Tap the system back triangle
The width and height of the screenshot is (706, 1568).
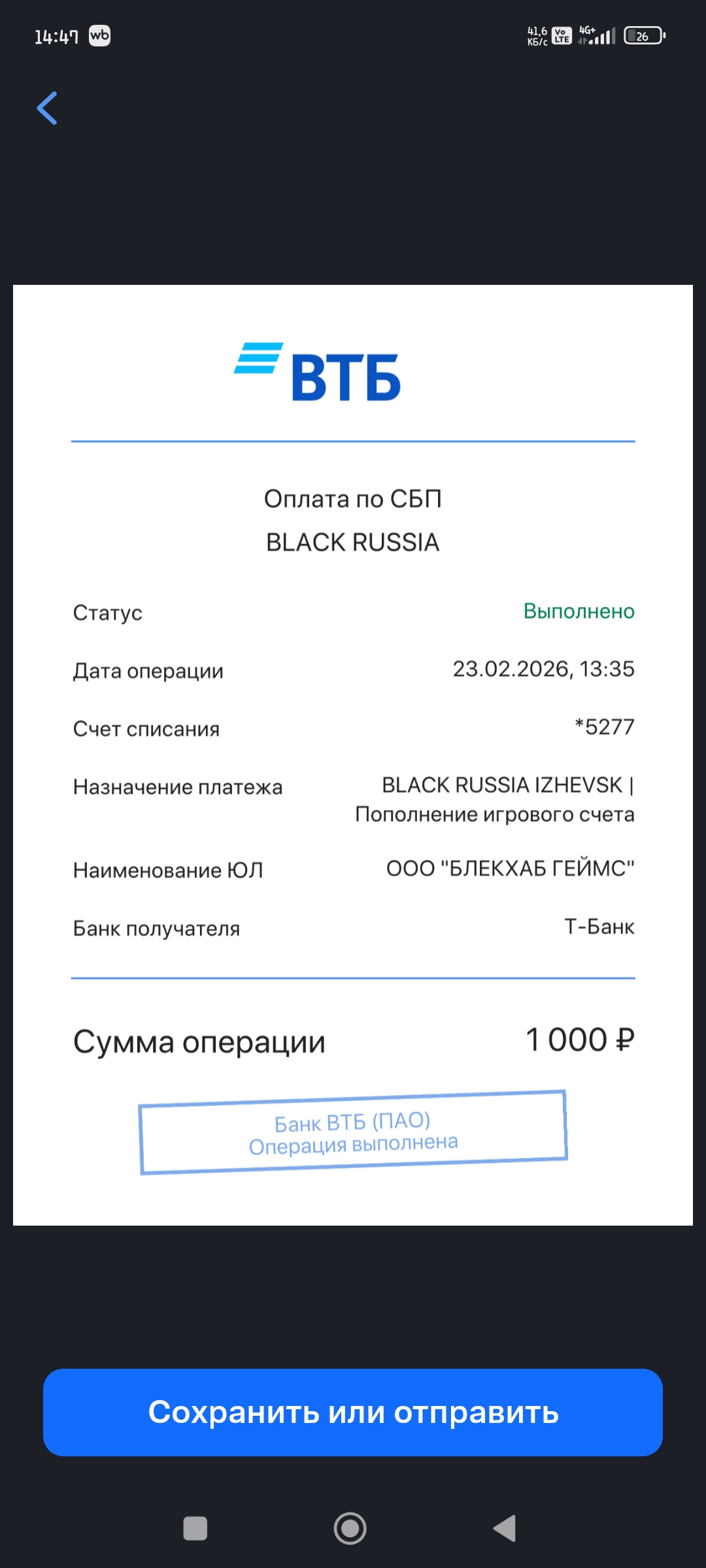(x=505, y=1529)
